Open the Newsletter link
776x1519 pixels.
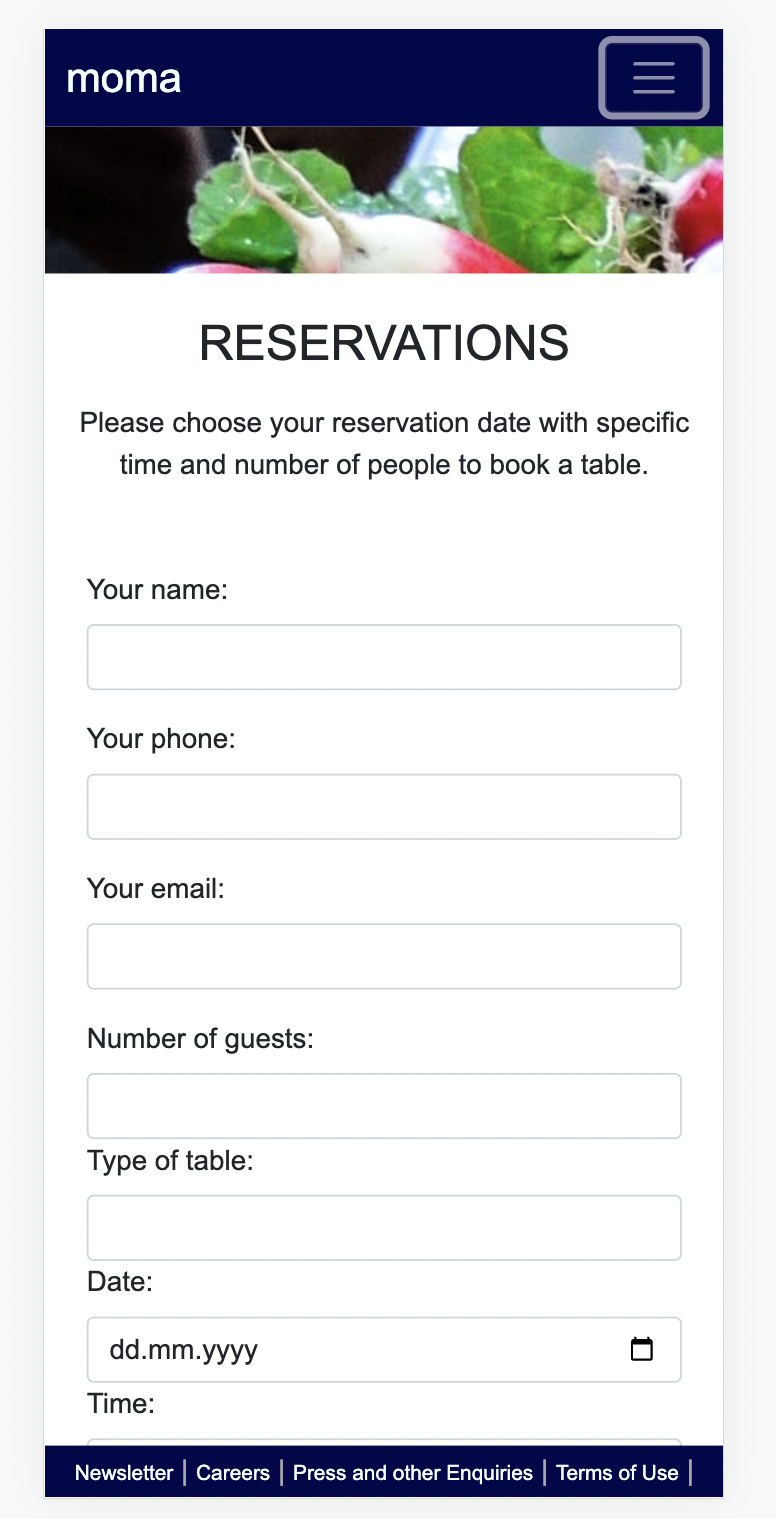point(124,1472)
